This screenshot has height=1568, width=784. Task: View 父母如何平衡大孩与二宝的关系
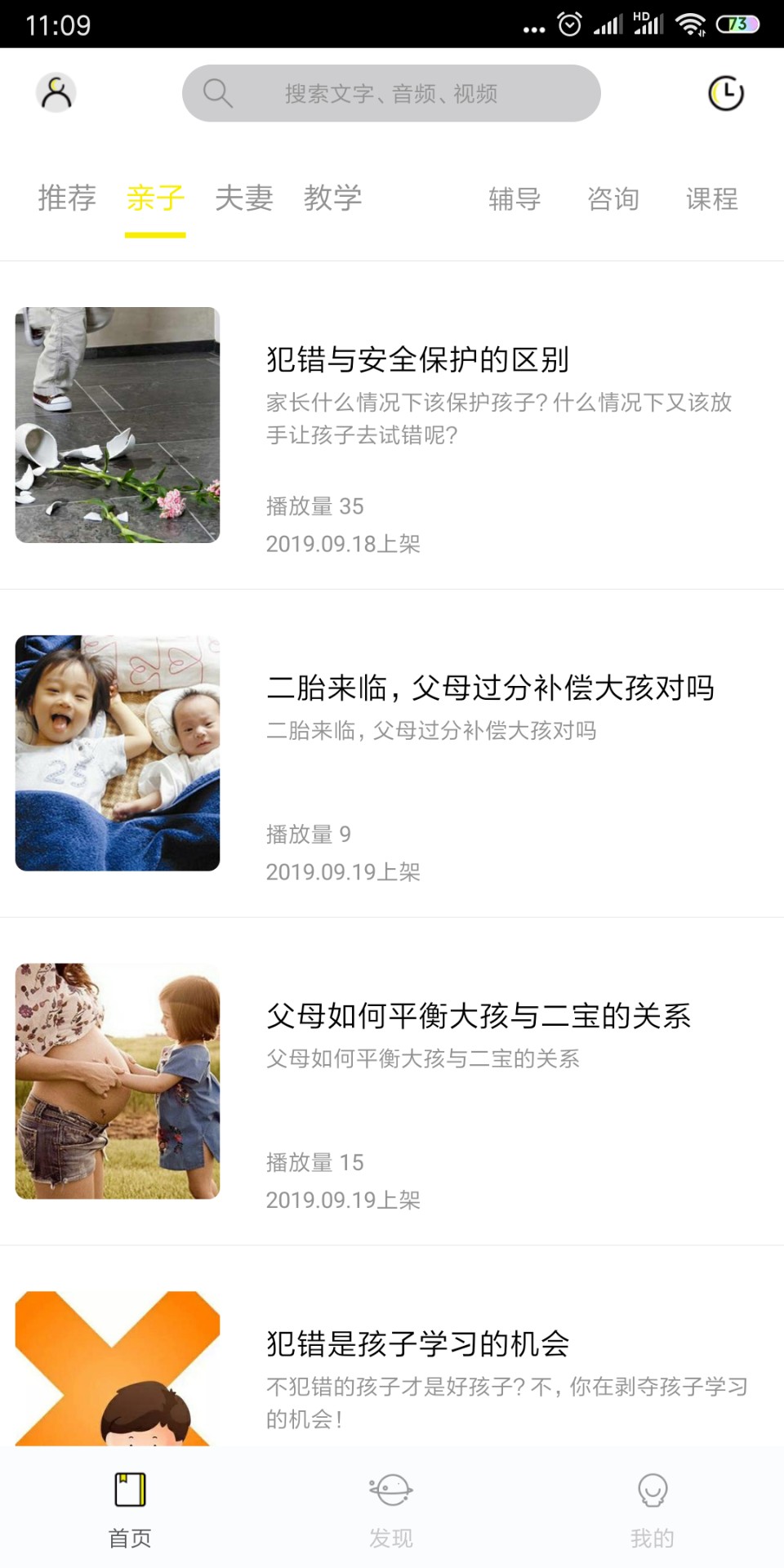479,1017
